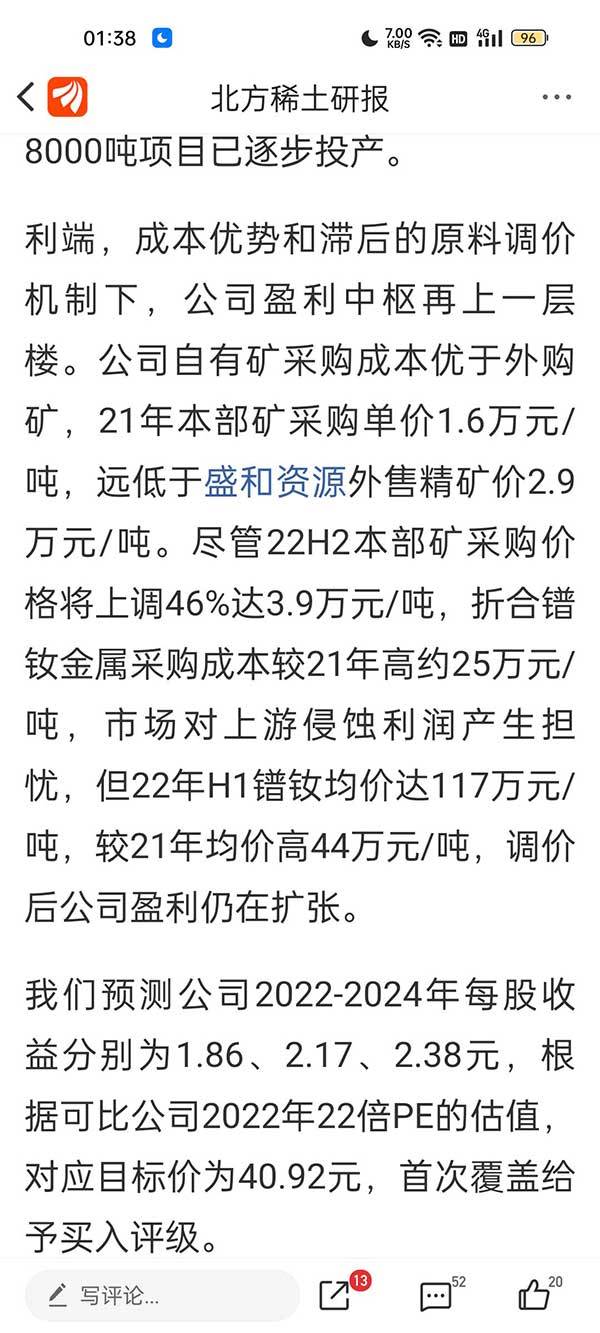Viewport: 600px width, 1333px height.
Task: Open the 盛和资源 stock link
Action: click(x=275, y=484)
